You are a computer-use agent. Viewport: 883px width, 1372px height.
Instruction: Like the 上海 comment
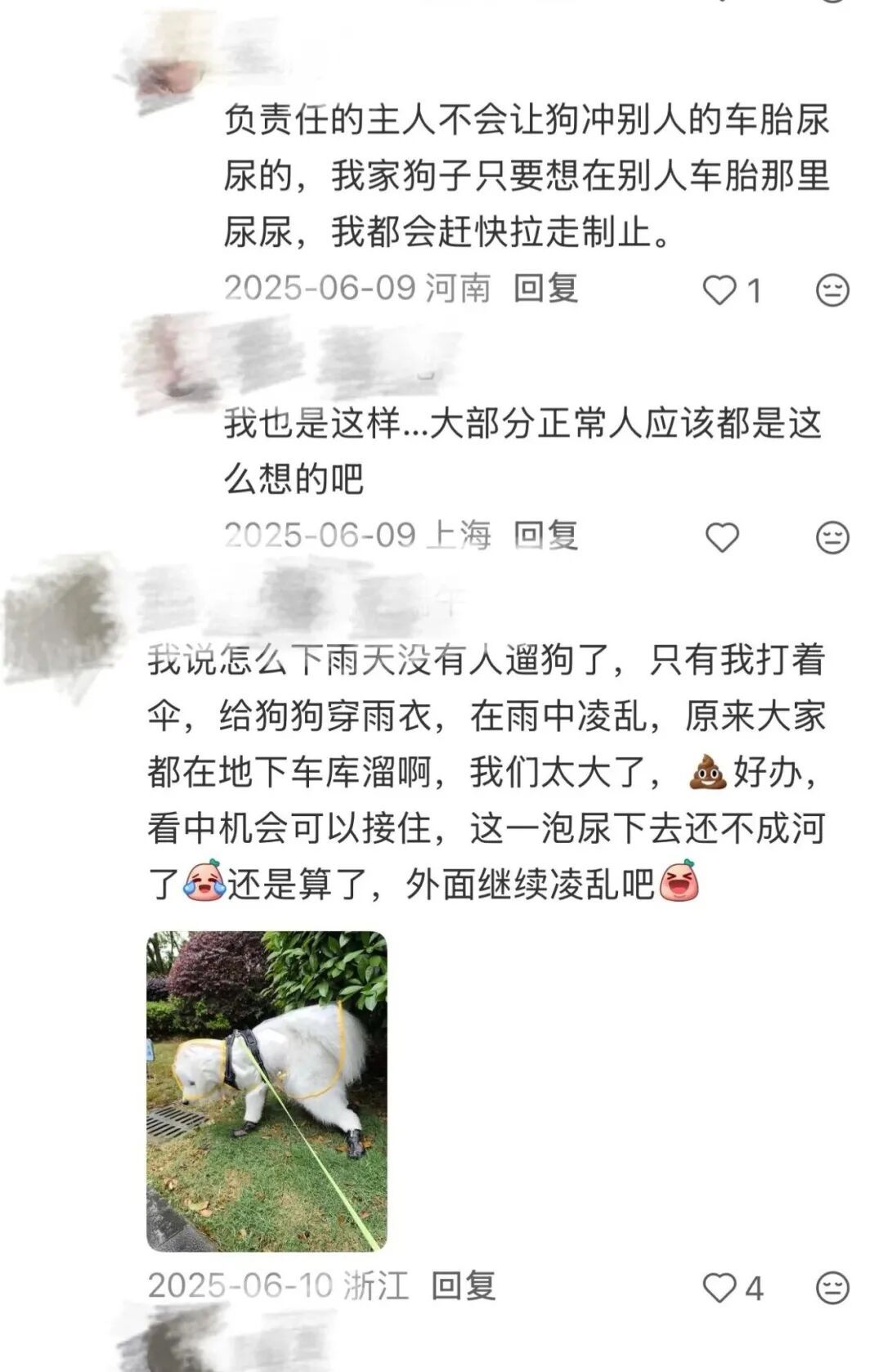pyautogui.click(x=722, y=537)
